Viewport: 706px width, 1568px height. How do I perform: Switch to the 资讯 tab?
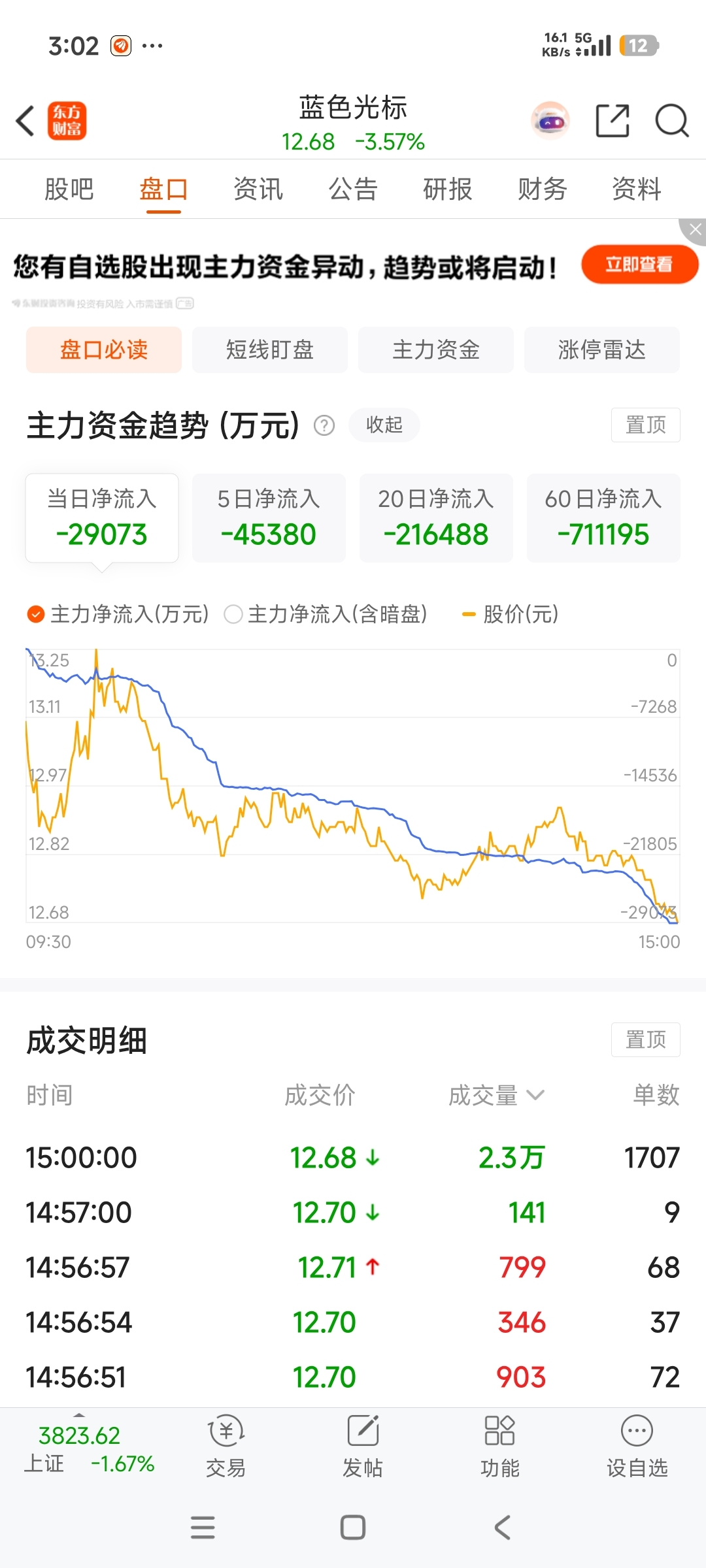coord(258,189)
